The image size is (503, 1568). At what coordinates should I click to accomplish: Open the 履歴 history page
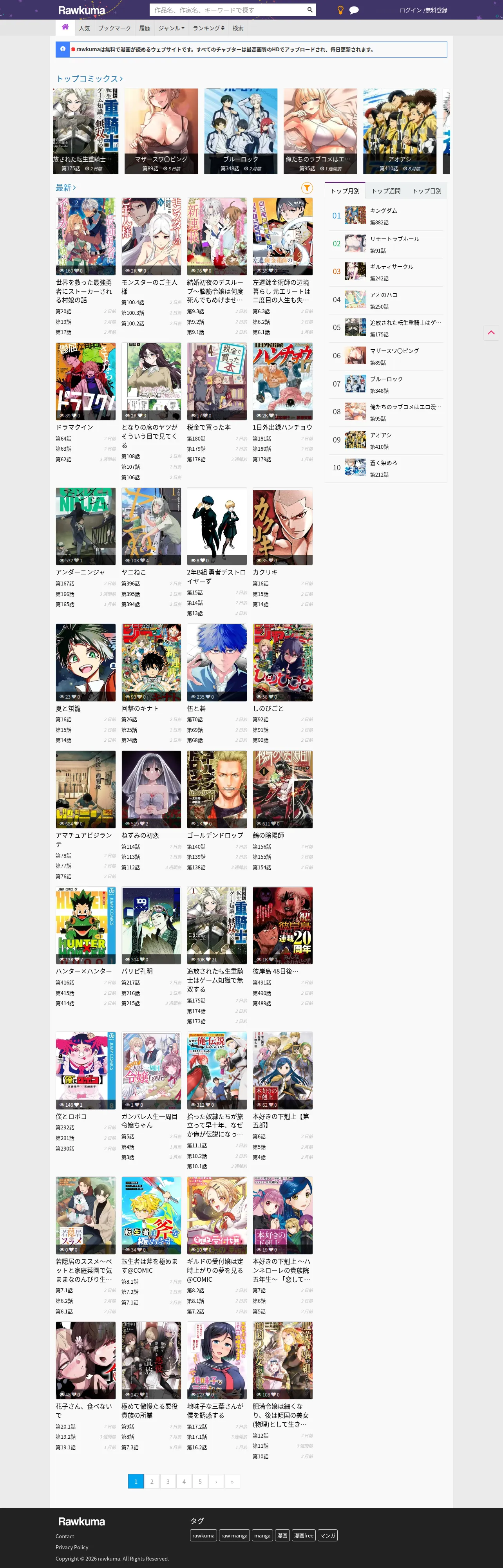coord(144,28)
